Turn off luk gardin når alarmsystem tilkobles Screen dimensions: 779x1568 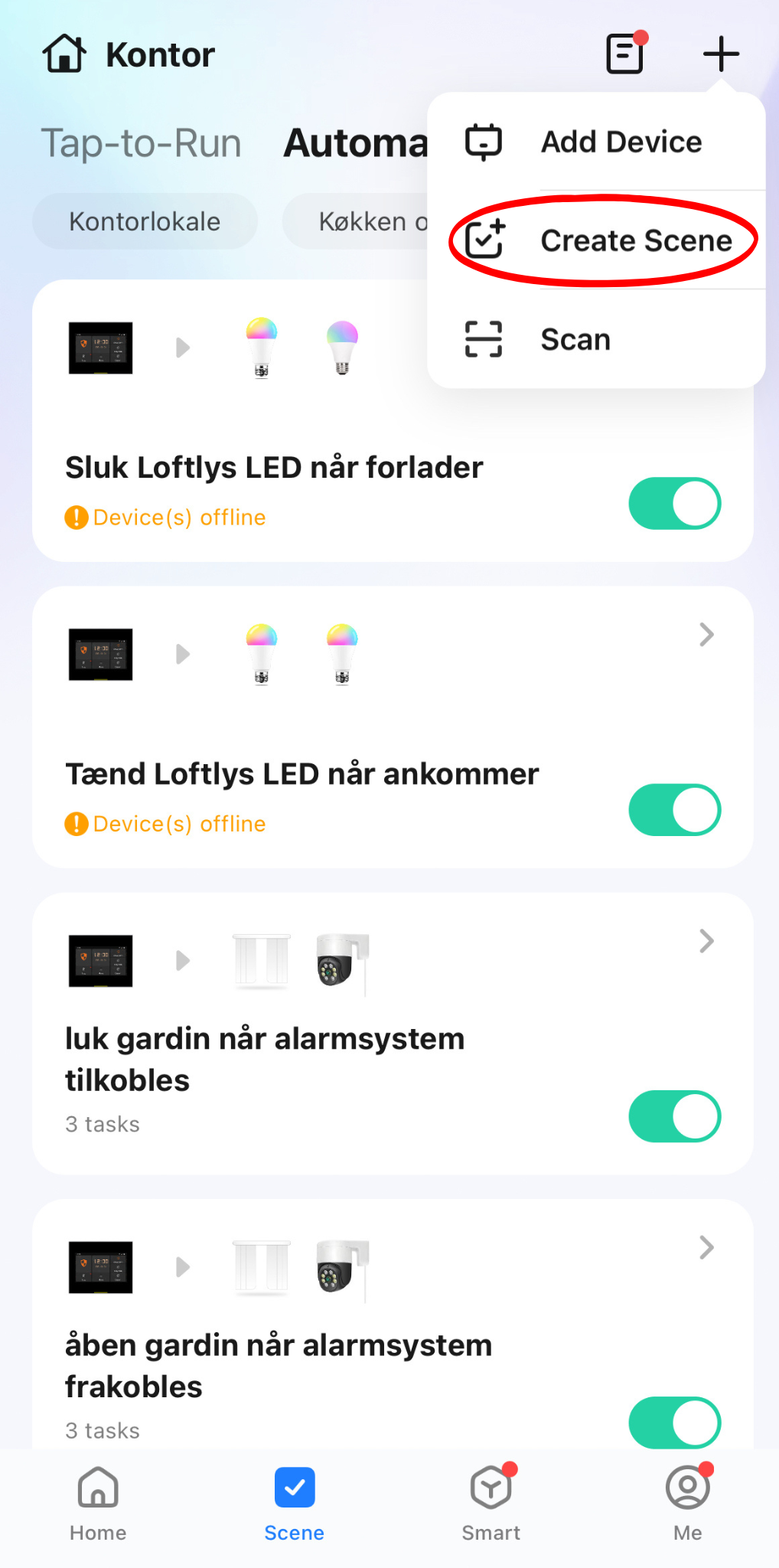(x=674, y=1116)
